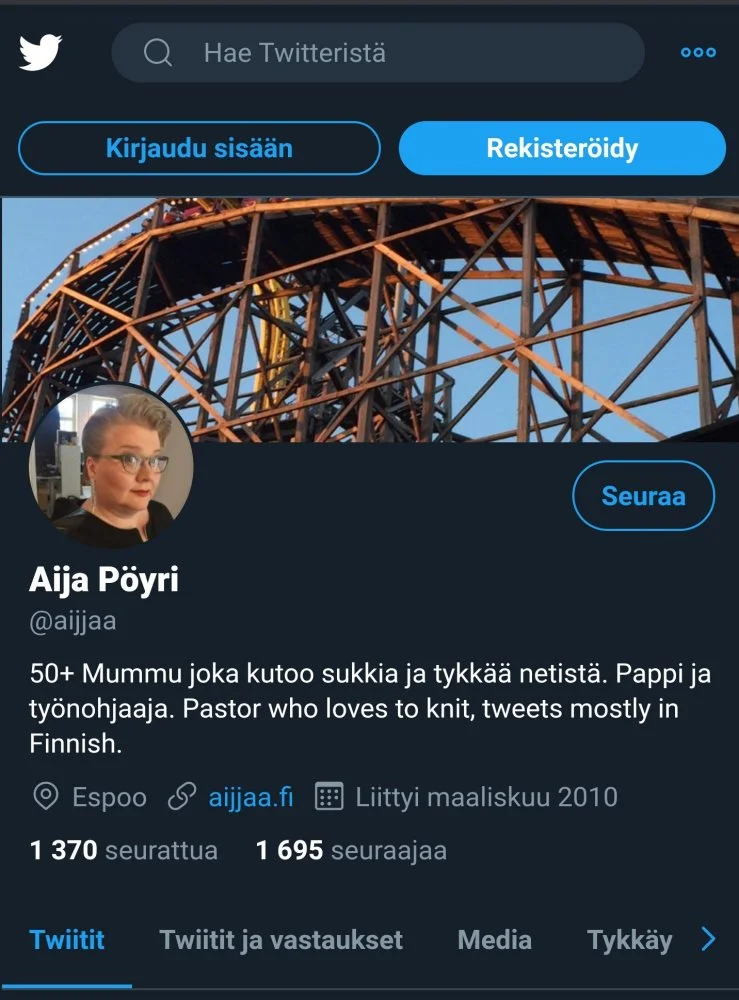Screen dimensions: 739x1000
Task: Select the Tykkäy likes tab
Action: 629,940
